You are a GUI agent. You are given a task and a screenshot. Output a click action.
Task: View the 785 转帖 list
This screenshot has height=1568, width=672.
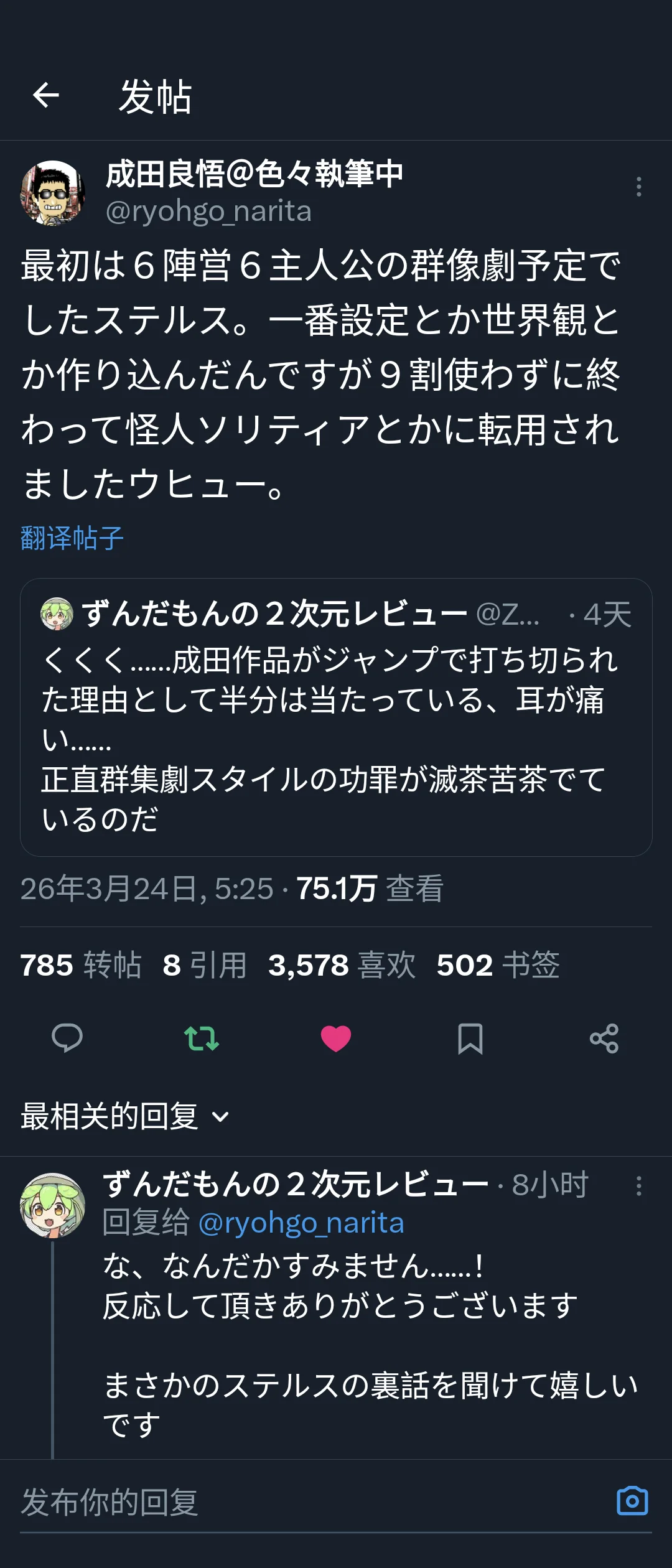click(x=81, y=965)
